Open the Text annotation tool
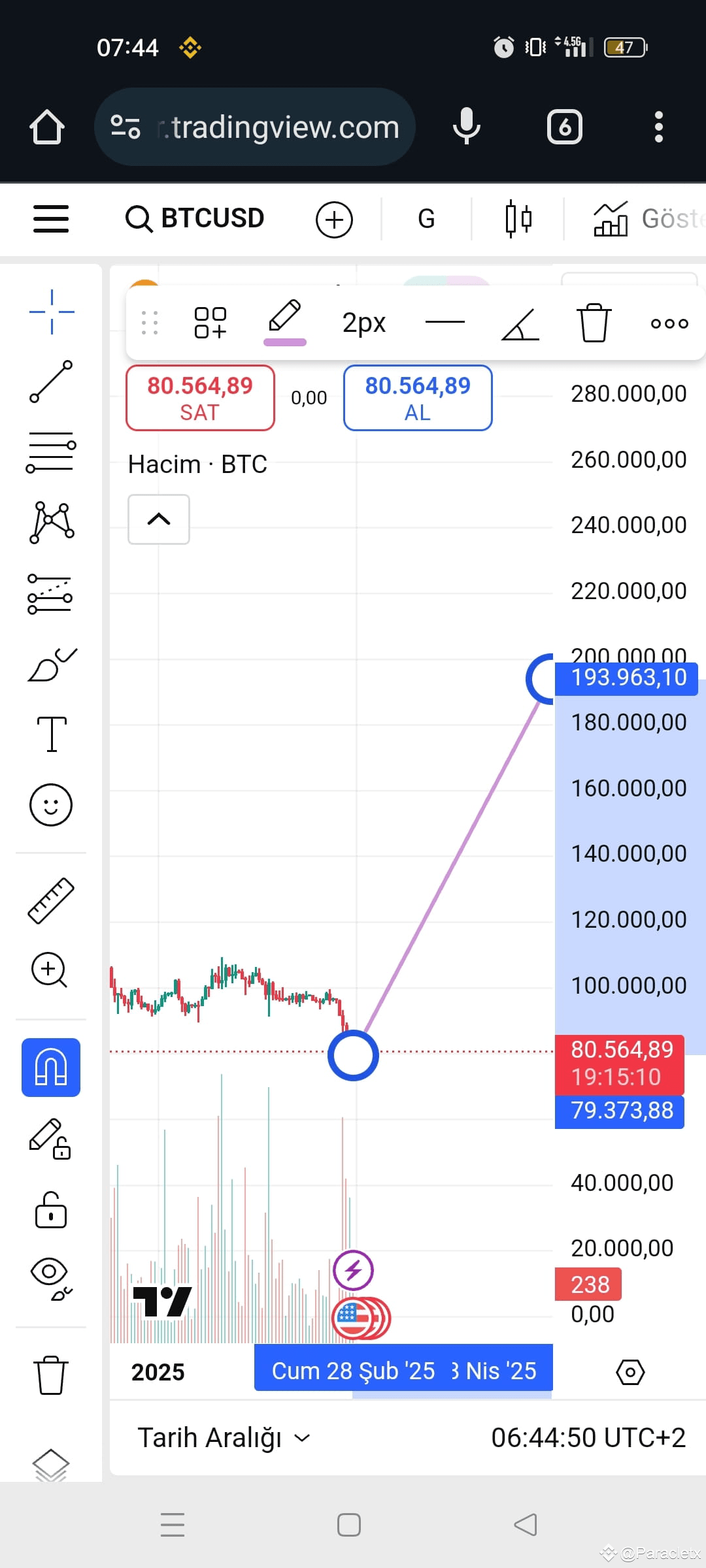Image resolution: width=706 pixels, height=1568 pixels. tap(50, 732)
